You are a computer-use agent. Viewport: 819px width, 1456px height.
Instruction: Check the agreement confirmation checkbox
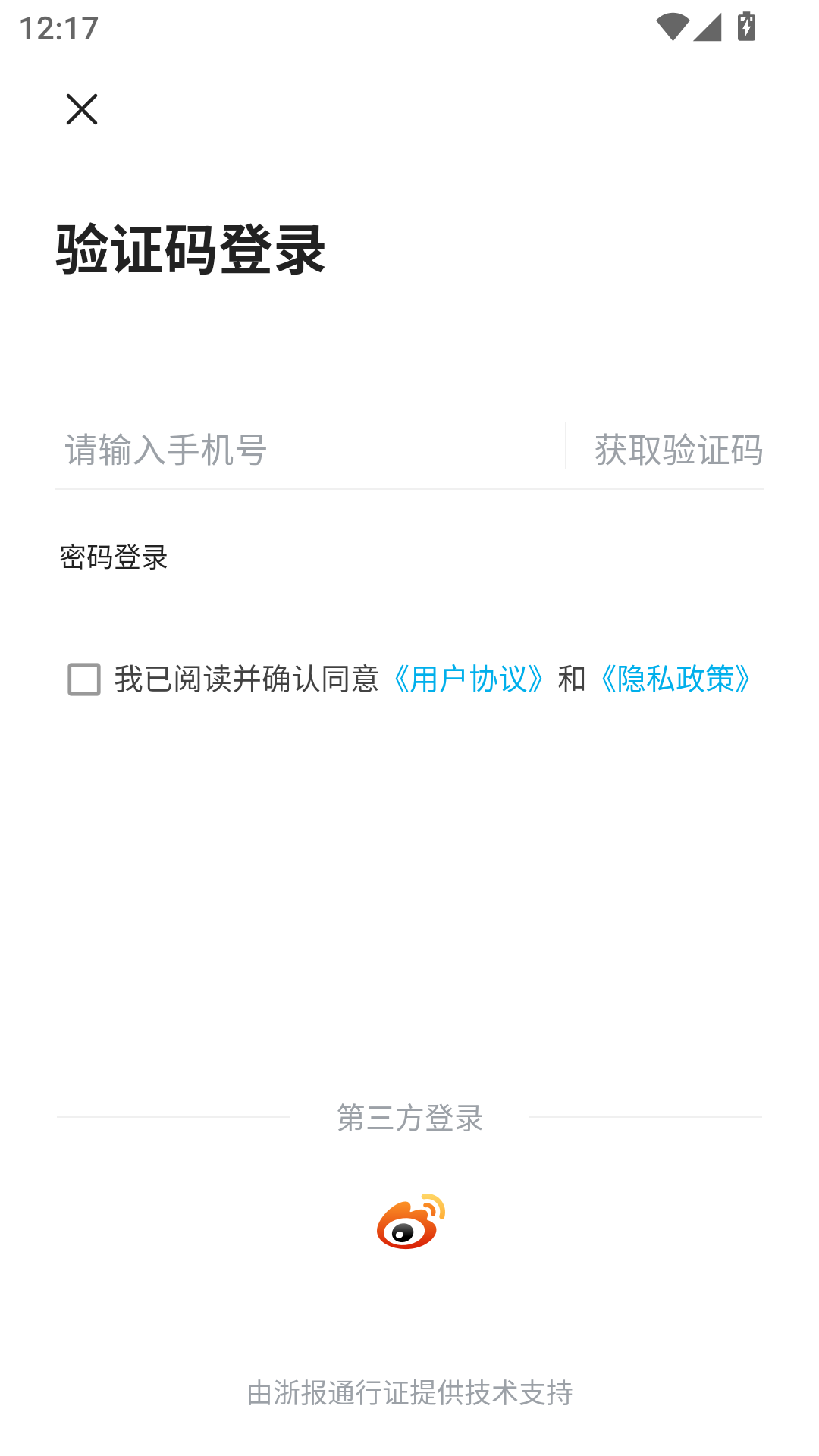tap(82, 680)
